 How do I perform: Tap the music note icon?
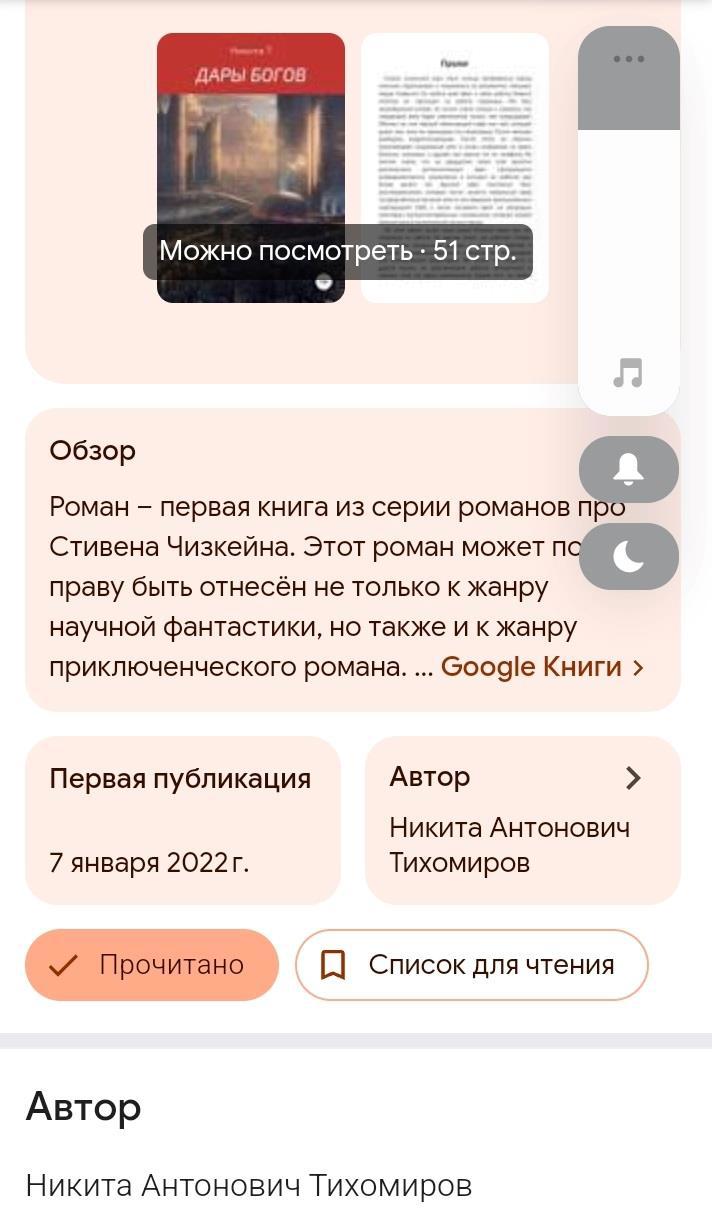tap(628, 373)
